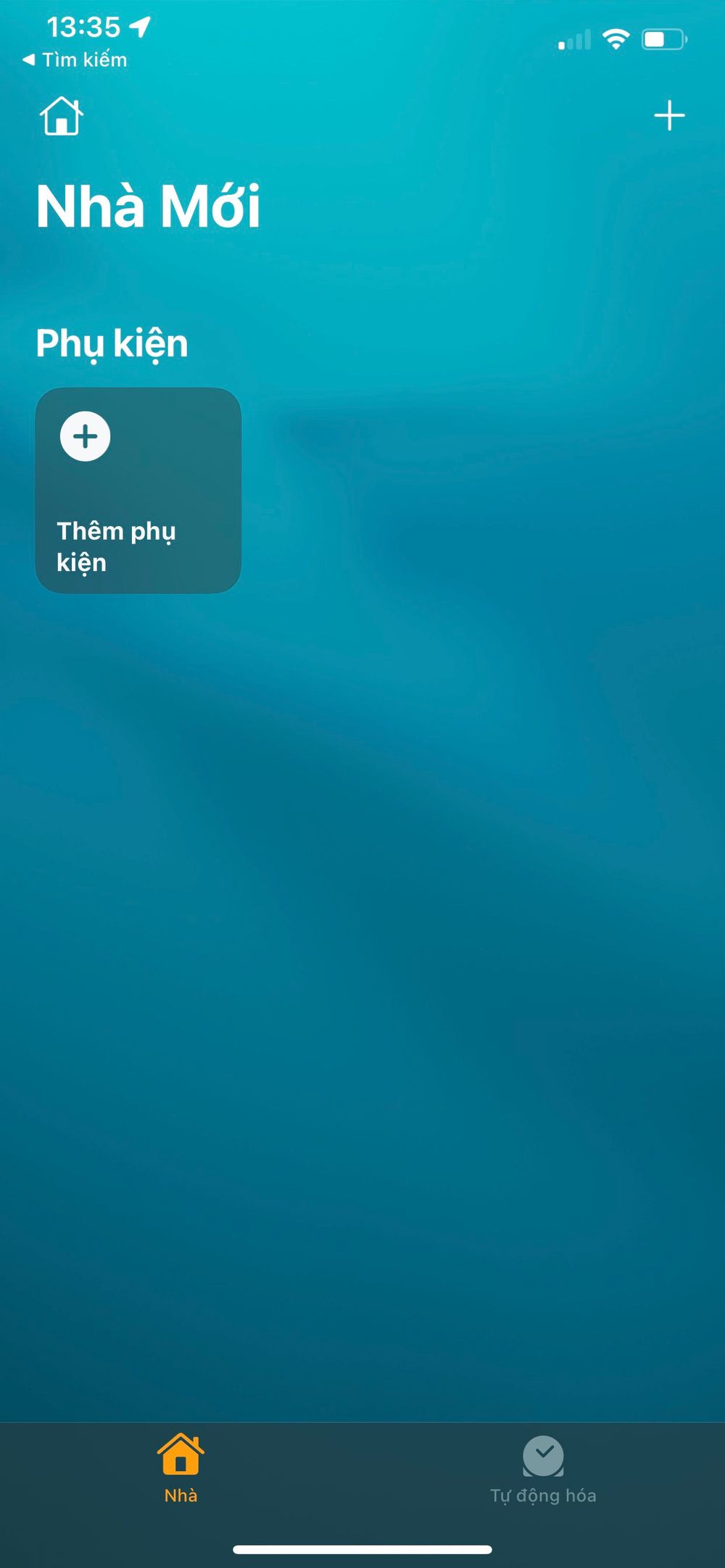Open the homes and rooms house icon

click(62, 116)
